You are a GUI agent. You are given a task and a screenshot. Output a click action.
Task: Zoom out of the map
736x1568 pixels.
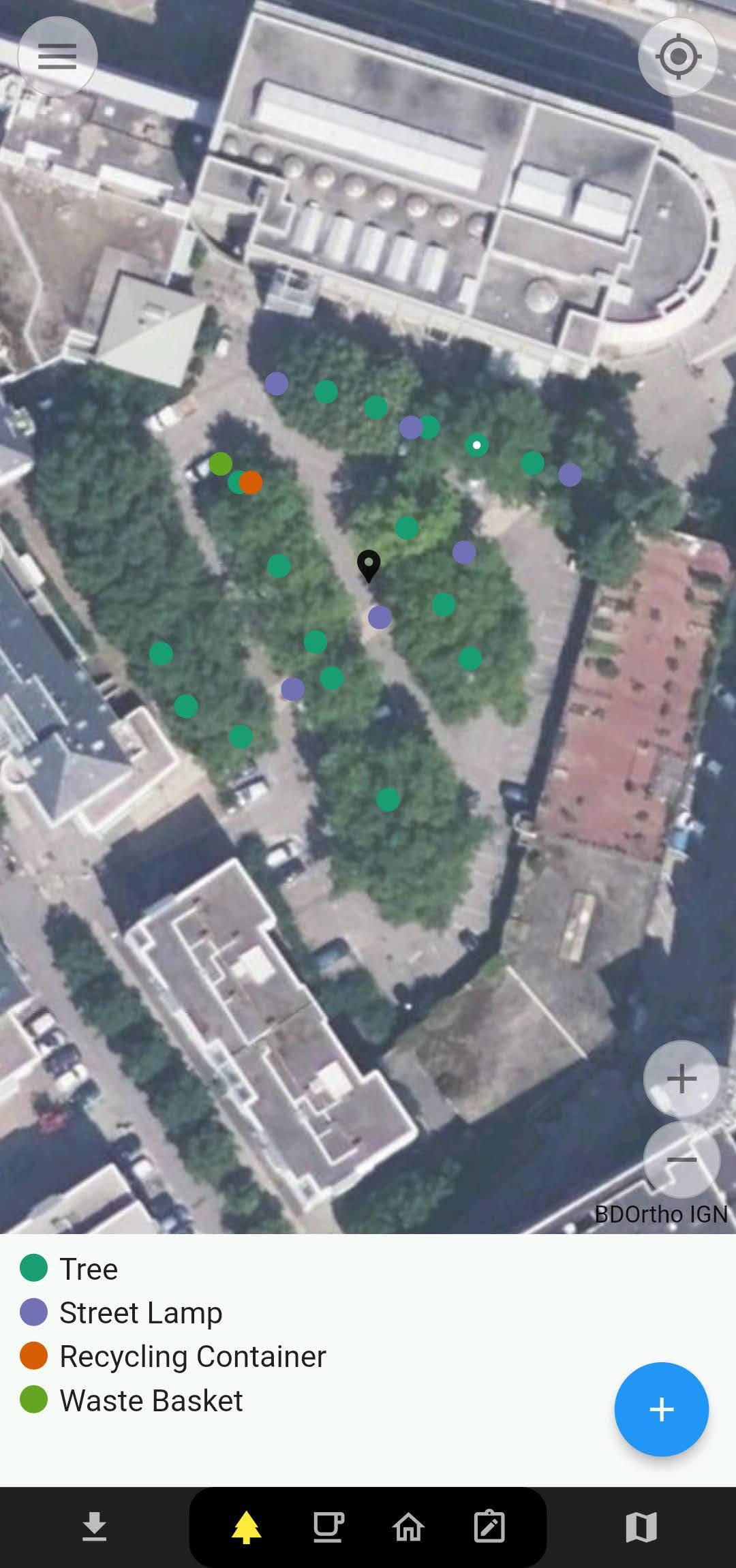pos(681,1159)
